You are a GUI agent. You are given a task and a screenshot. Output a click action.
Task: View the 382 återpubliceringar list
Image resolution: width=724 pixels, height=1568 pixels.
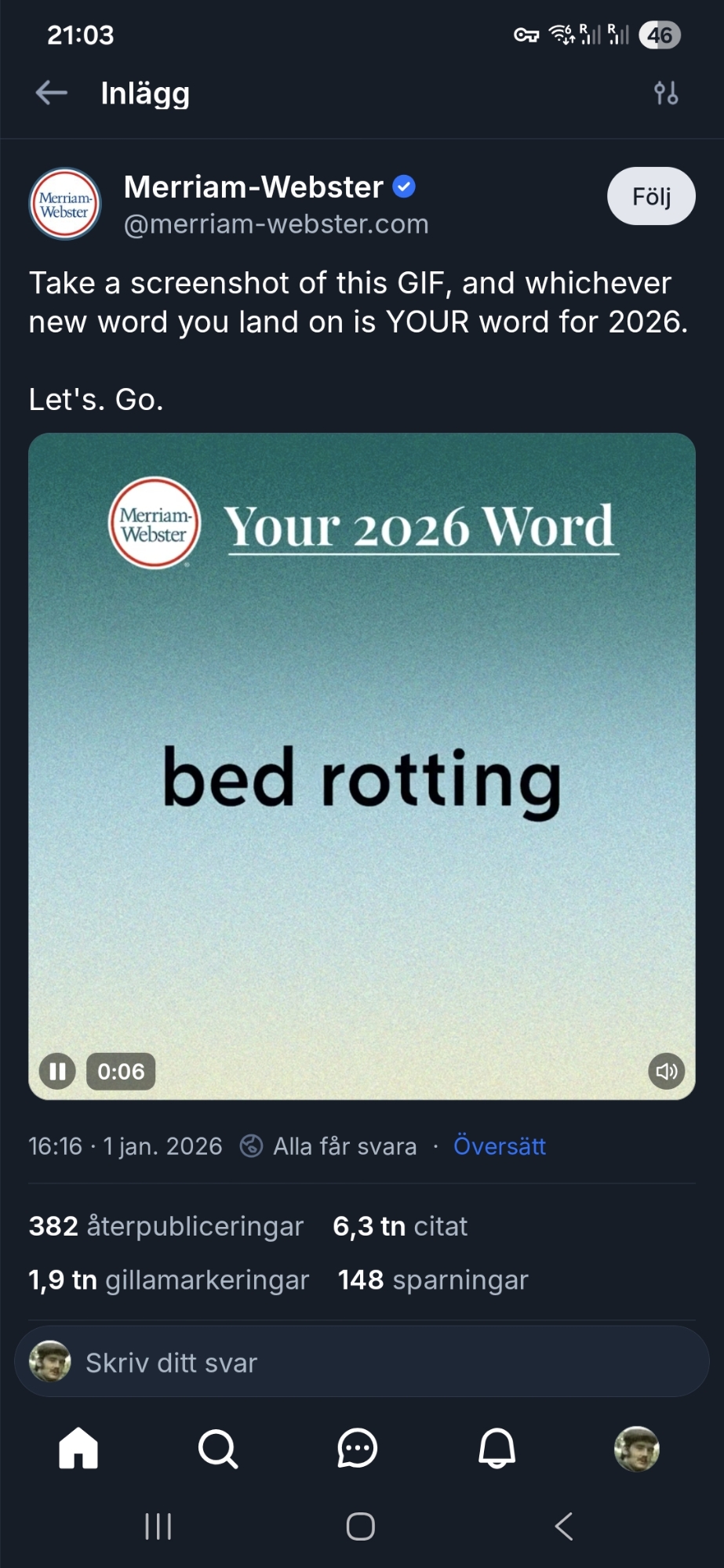[166, 1226]
